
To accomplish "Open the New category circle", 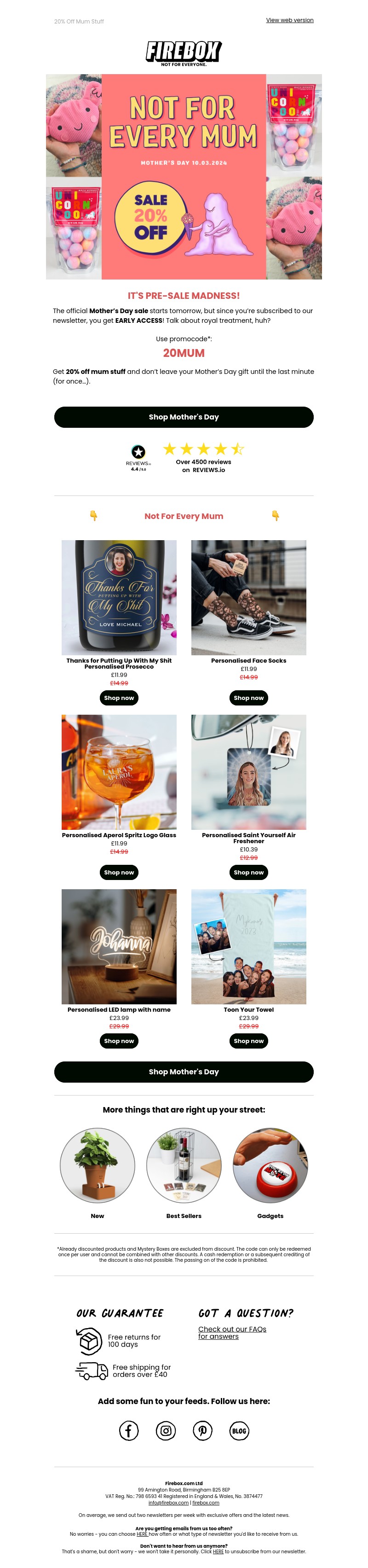I will [98, 1166].
